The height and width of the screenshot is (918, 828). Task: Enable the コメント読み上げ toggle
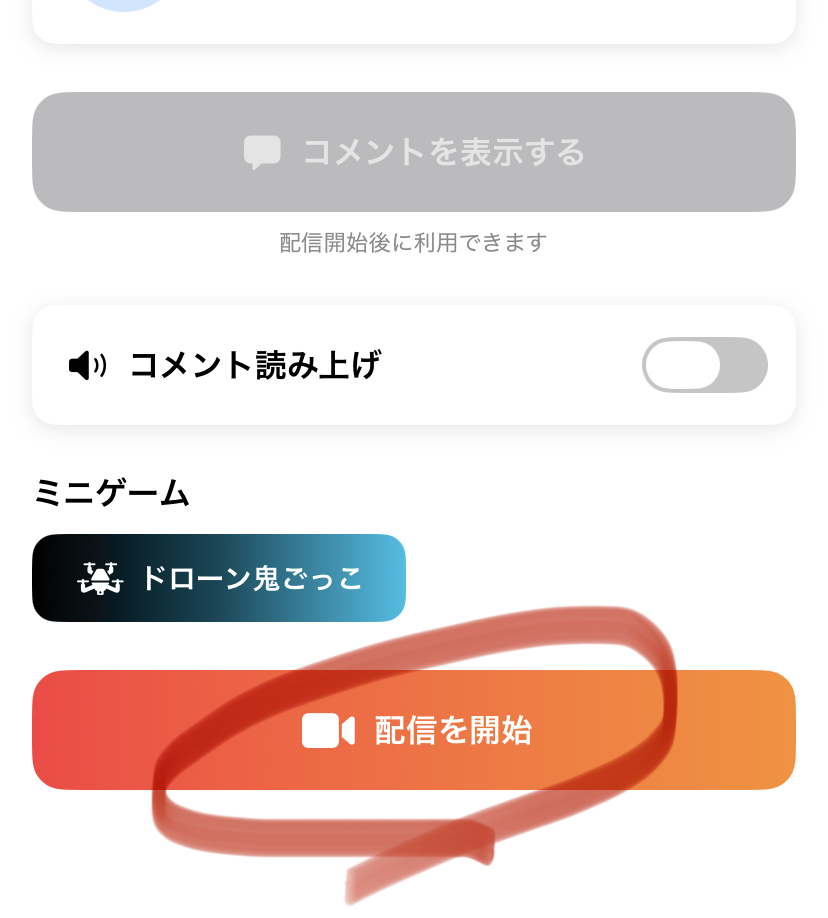(x=704, y=365)
